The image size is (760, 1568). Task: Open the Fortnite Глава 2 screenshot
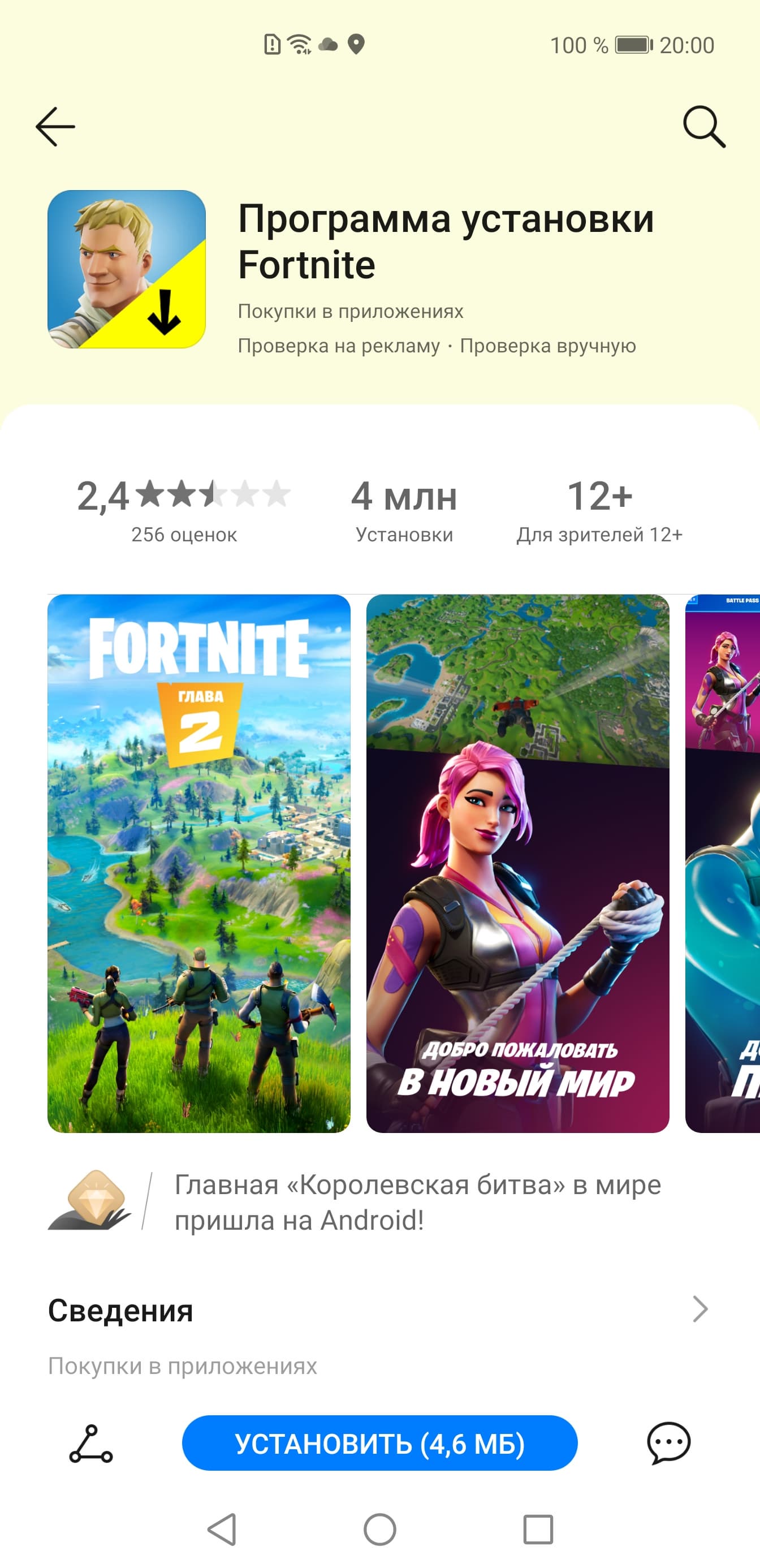click(x=199, y=863)
